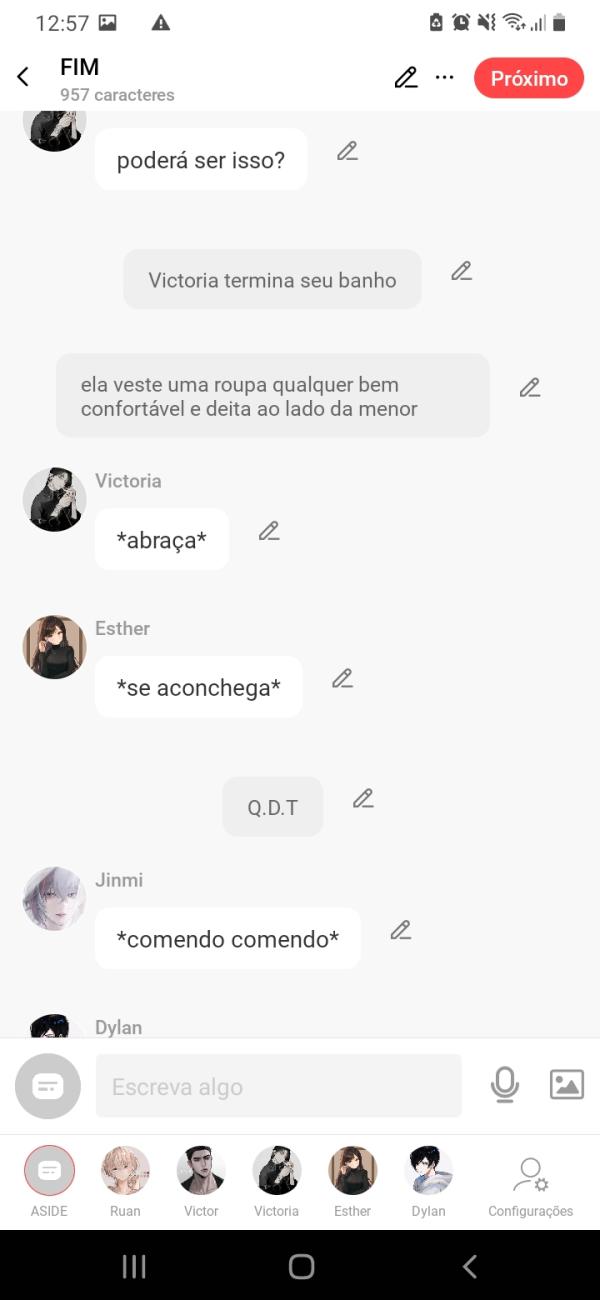Attach an image to the story
The image size is (600, 1300).
(566, 1085)
